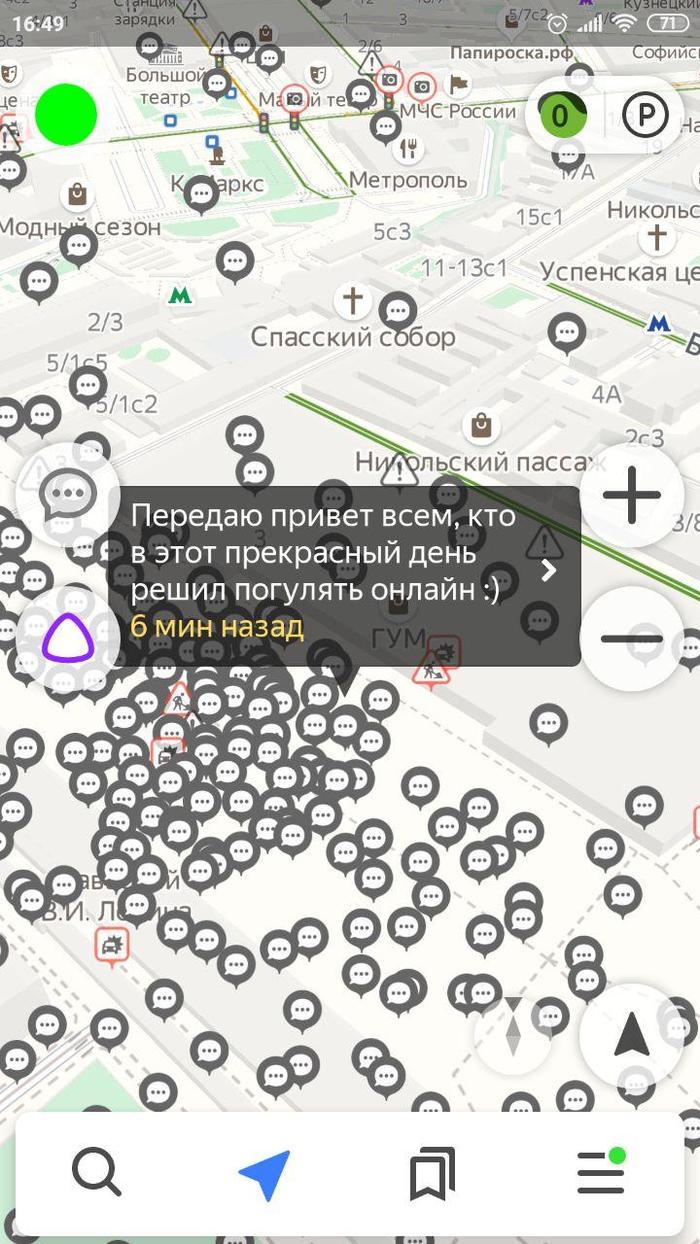The height and width of the screenshot is (1244, 700).
Task: Open saved bookmarks in bottom bar
Action: pos(432,1173)
